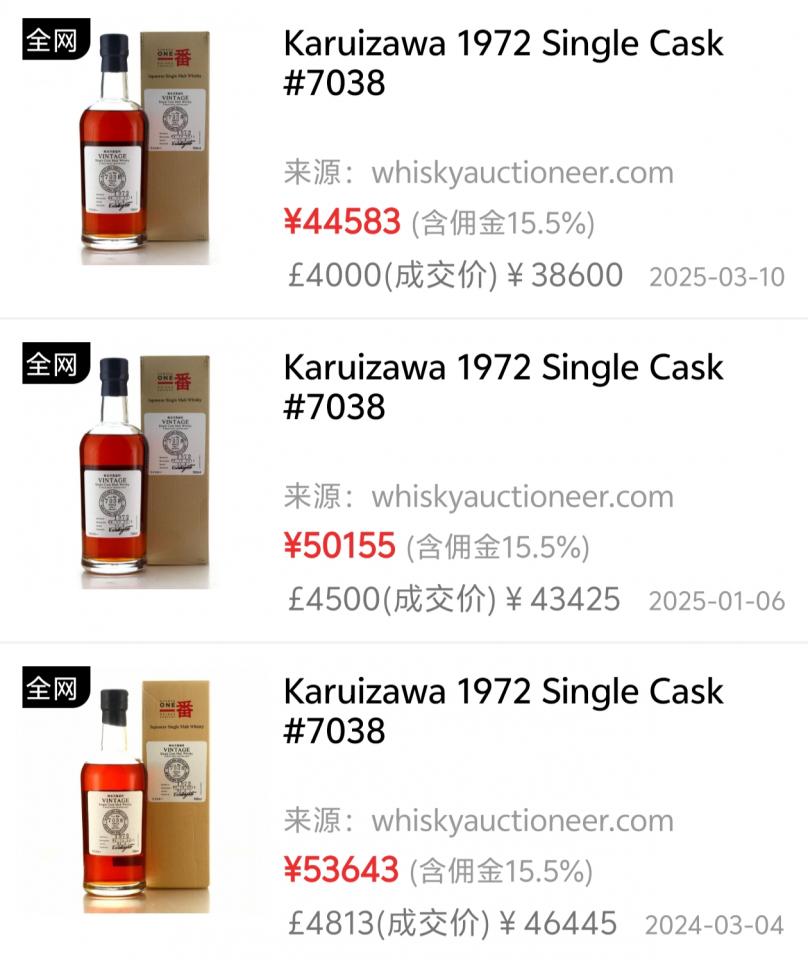Select the bottom Karuizawa 1972 #7038 title
This screenshot has width=808, height=960.
pos(500,710)
